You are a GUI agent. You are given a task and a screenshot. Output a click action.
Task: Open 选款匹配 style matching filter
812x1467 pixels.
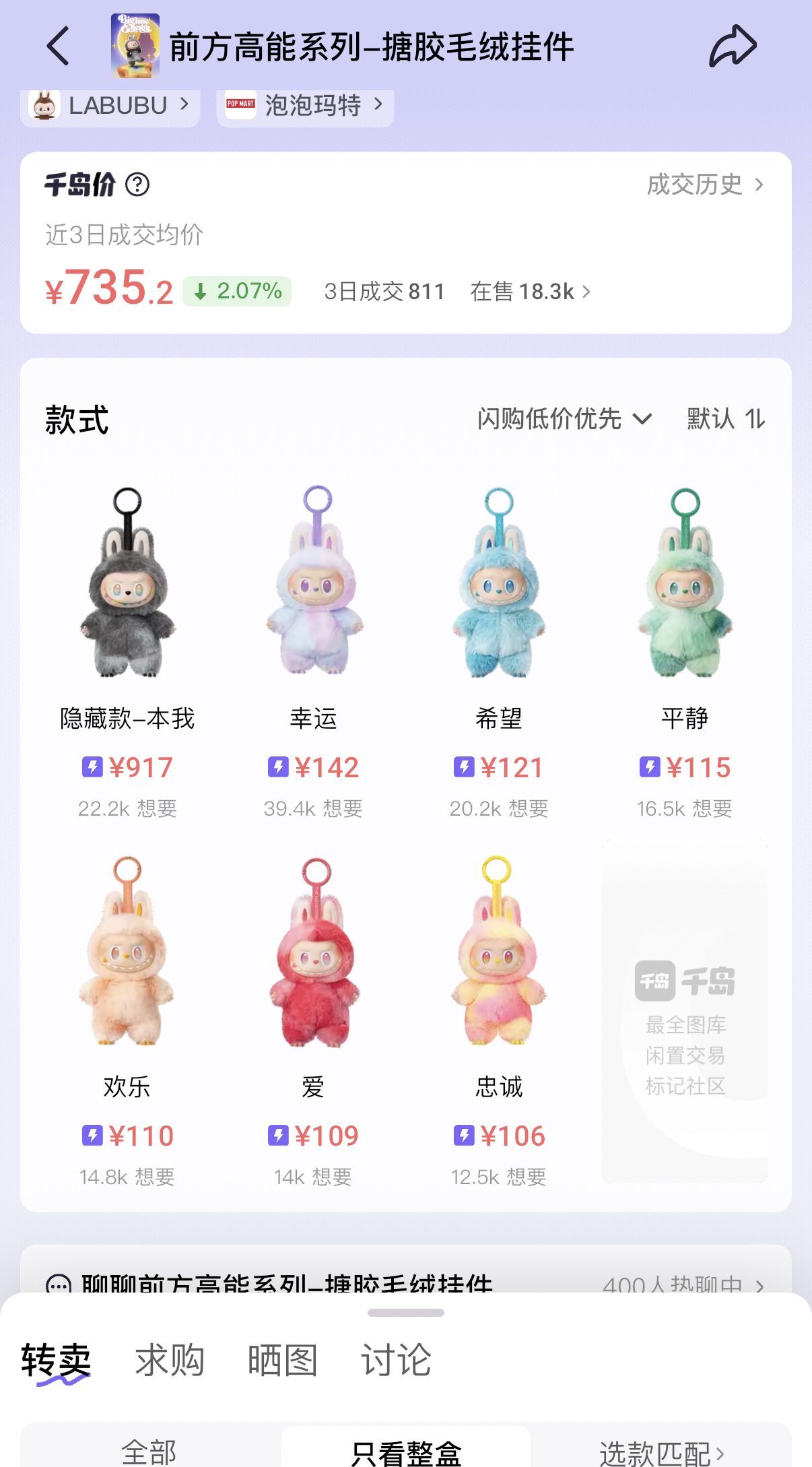click(x=660, y=1452)
